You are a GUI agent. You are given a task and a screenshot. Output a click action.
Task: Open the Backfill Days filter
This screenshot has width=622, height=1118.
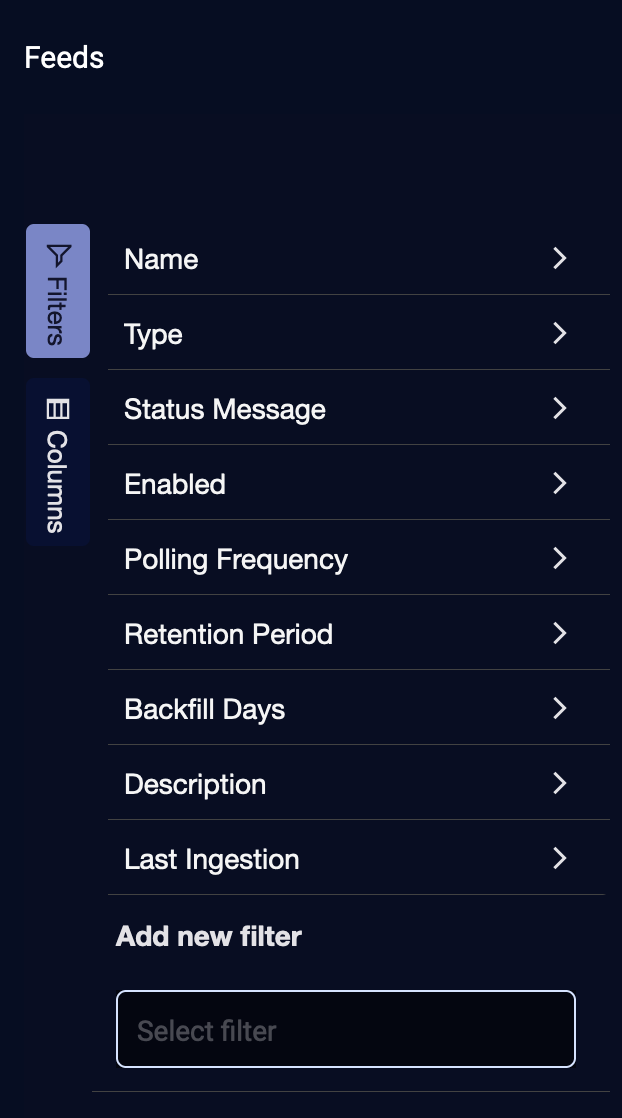358,709
